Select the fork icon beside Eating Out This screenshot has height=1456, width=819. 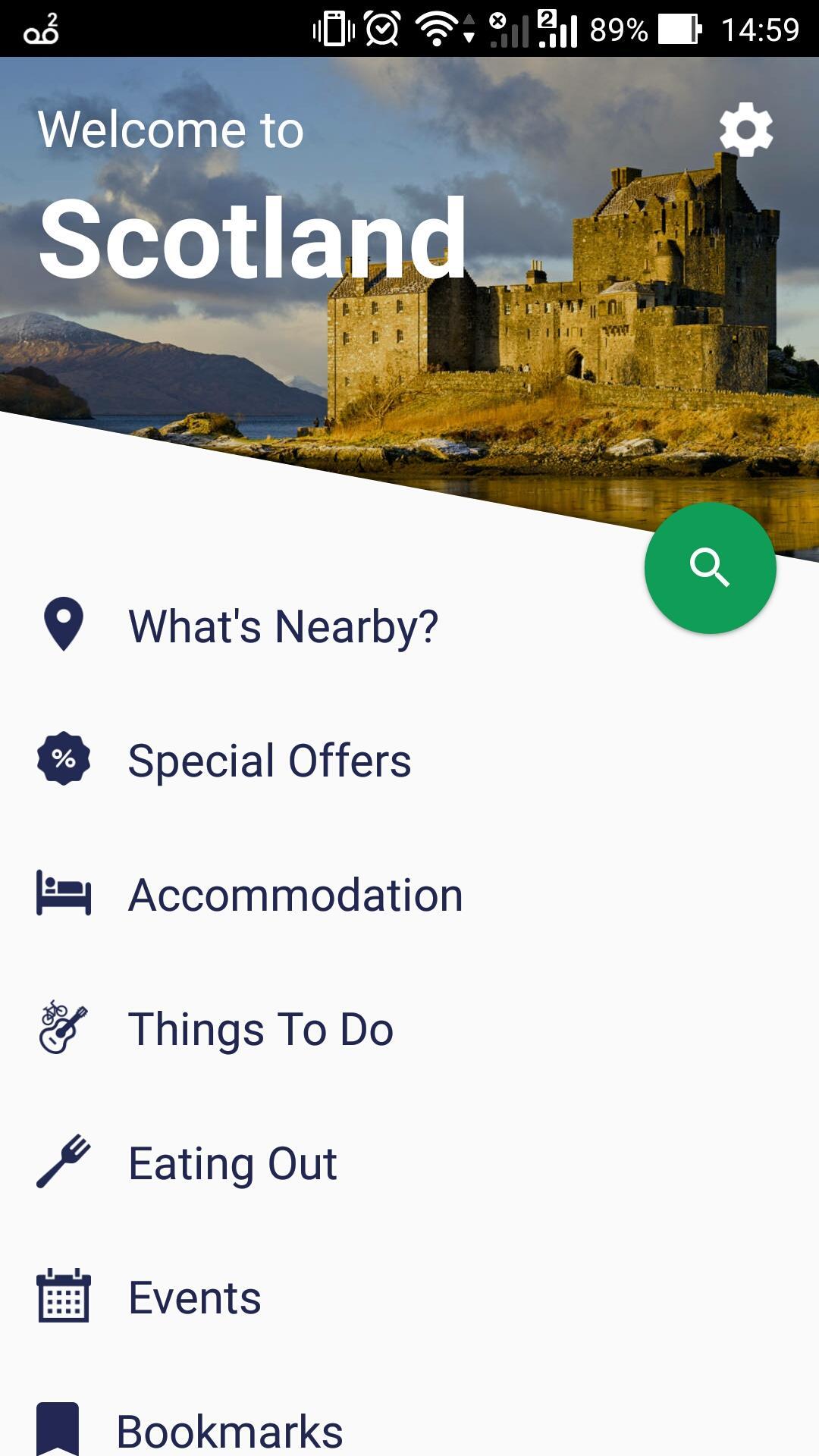point(62,1163)
